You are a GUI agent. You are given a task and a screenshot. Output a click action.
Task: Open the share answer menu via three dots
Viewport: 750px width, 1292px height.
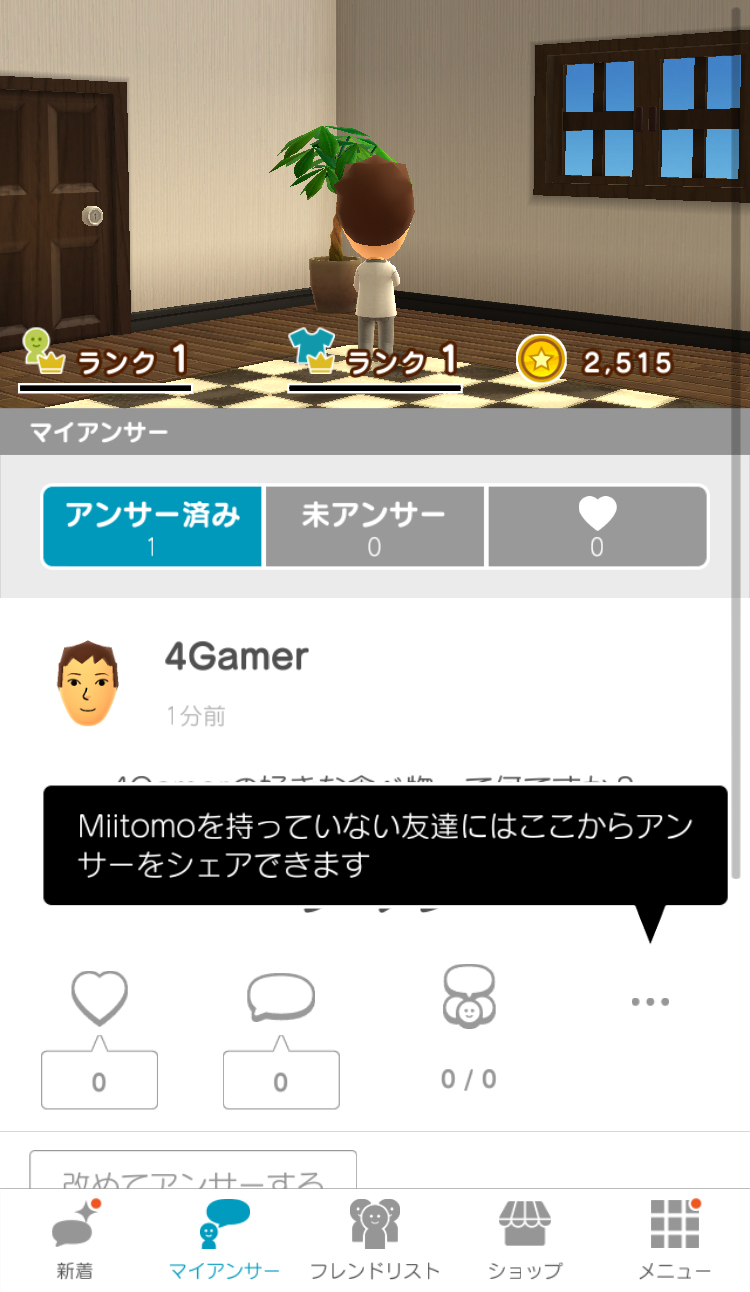[x=651, y=1000]
